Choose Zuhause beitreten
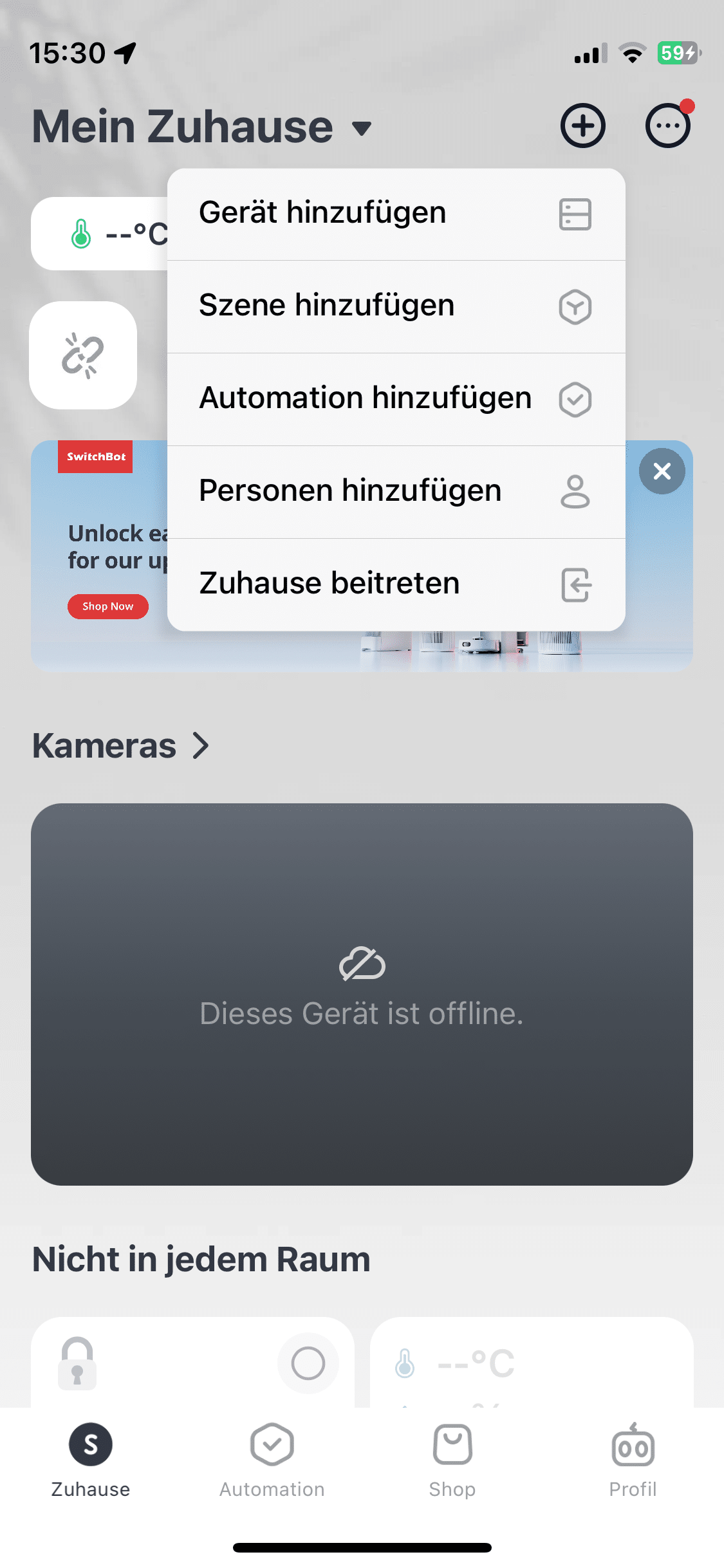This screenshot has width=724, height=1568. click(x=395, y=584)
